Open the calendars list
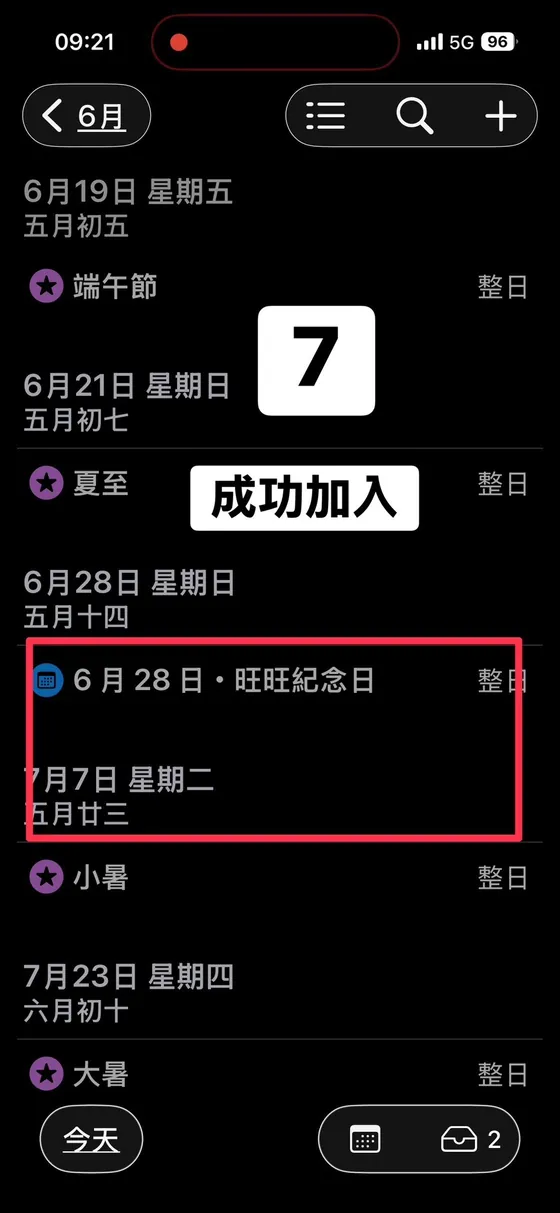 (x=365, y=1139)
